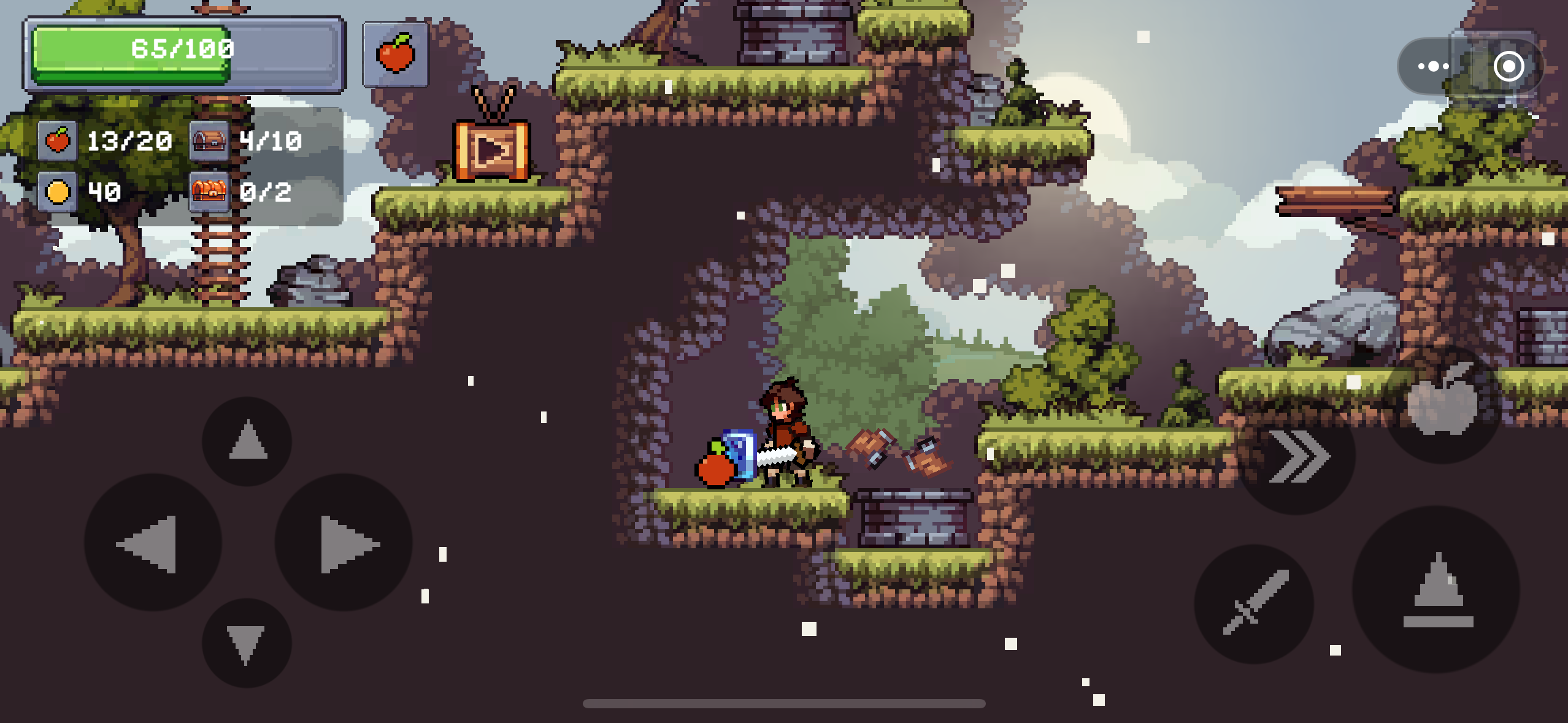
Task: Jump using the large up-arrow button
Action: point(1437,590)
